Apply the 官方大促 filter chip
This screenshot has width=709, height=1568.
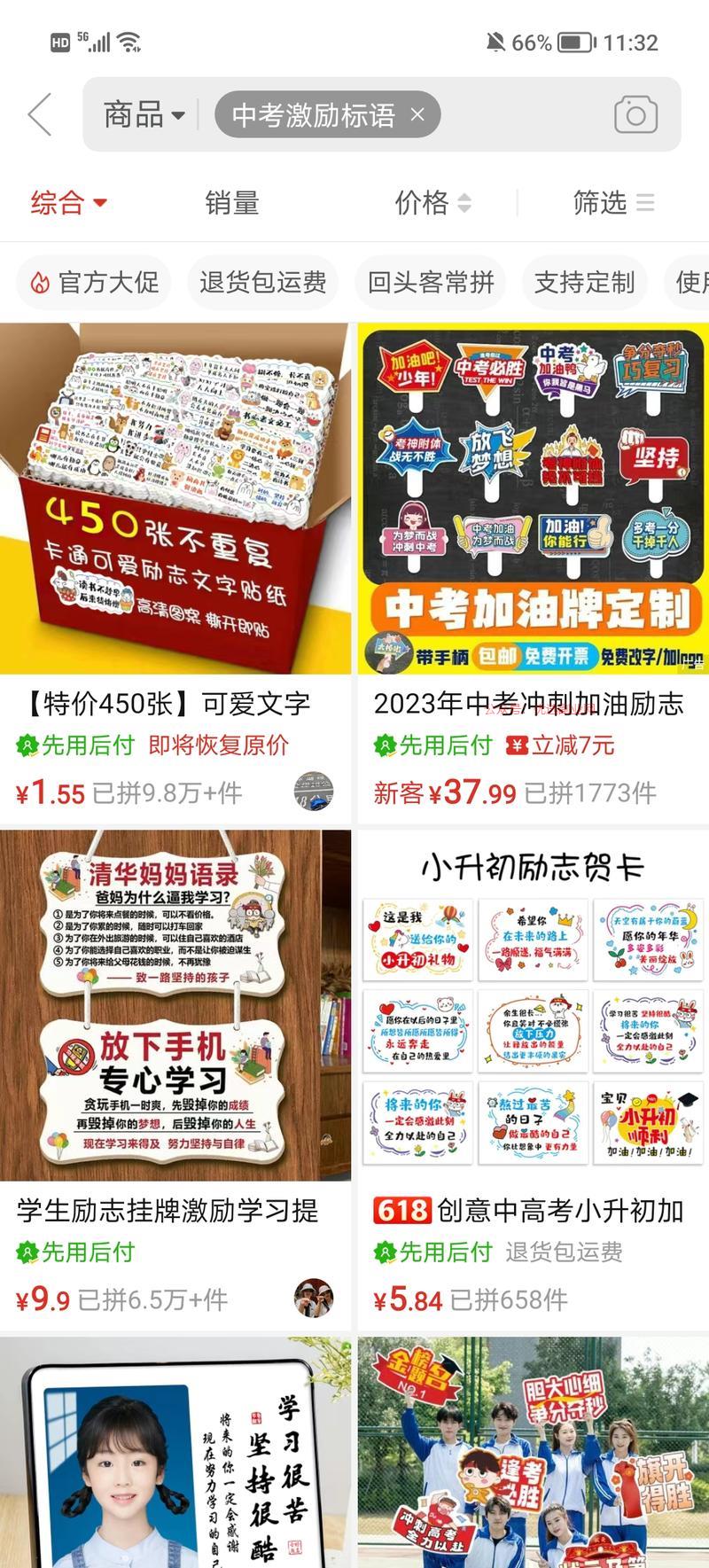[94, 282]
